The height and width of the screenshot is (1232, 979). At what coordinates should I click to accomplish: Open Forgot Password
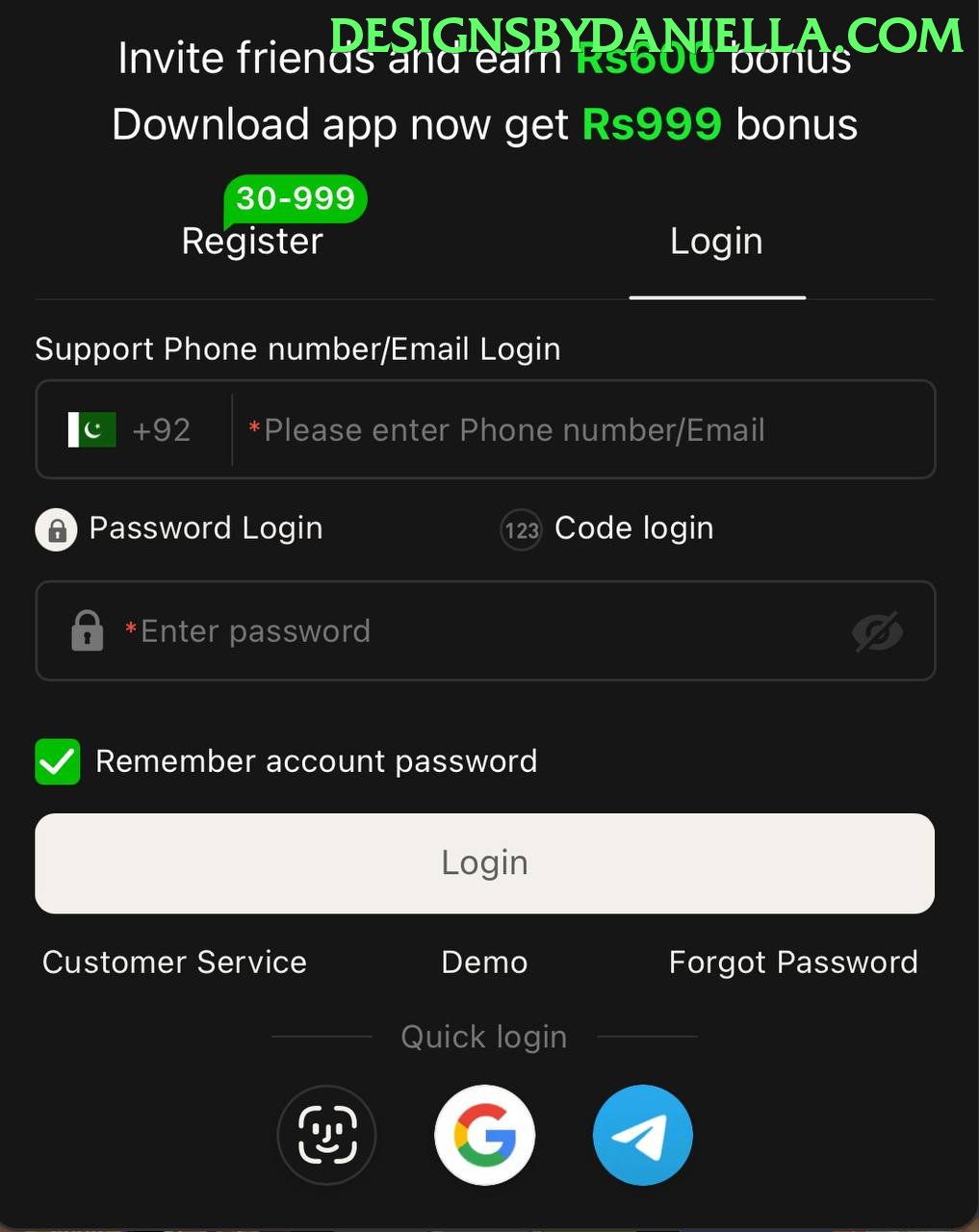click(x=793, y=962)
